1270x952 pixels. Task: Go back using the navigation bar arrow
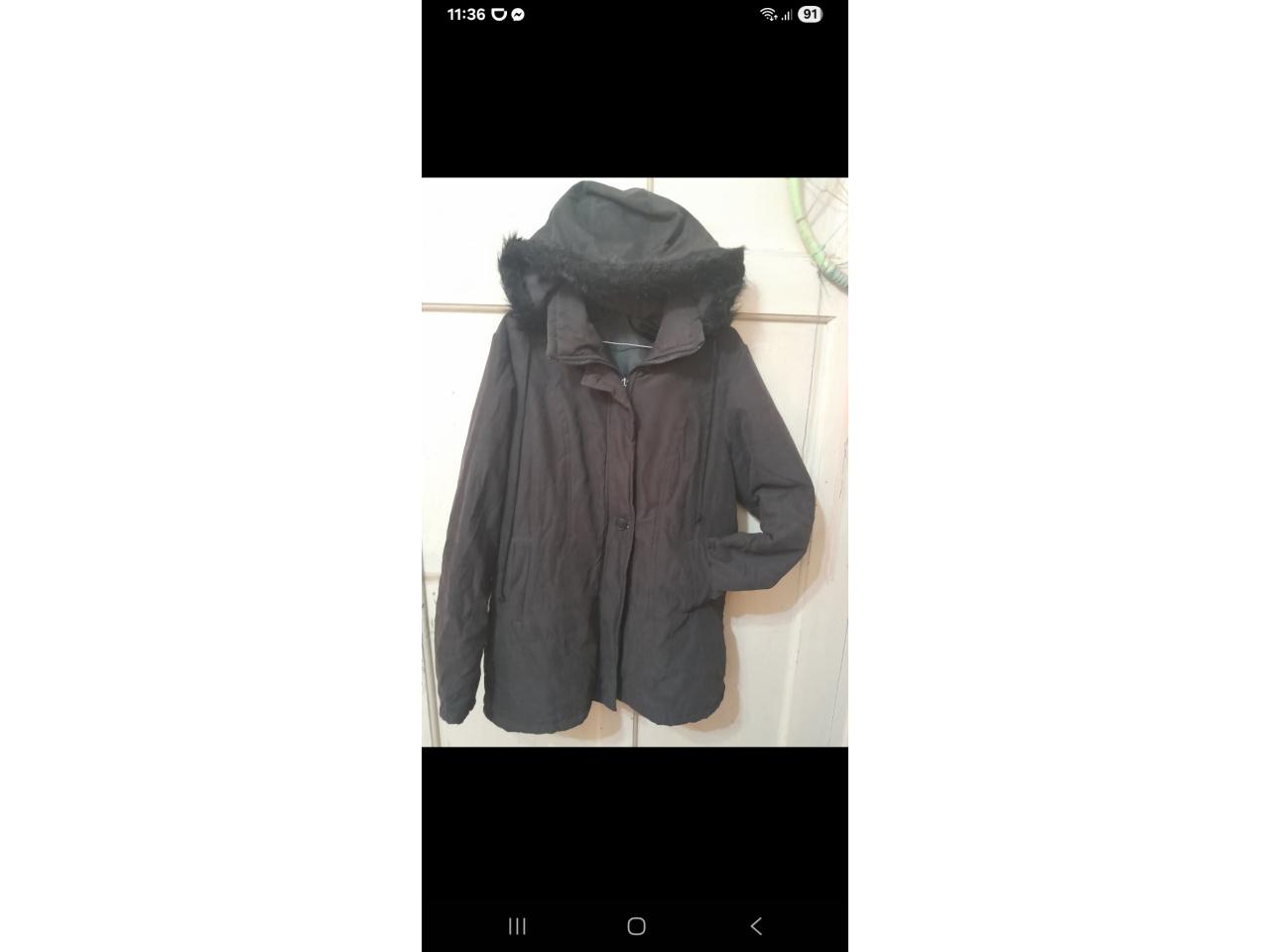coord(756,925)
